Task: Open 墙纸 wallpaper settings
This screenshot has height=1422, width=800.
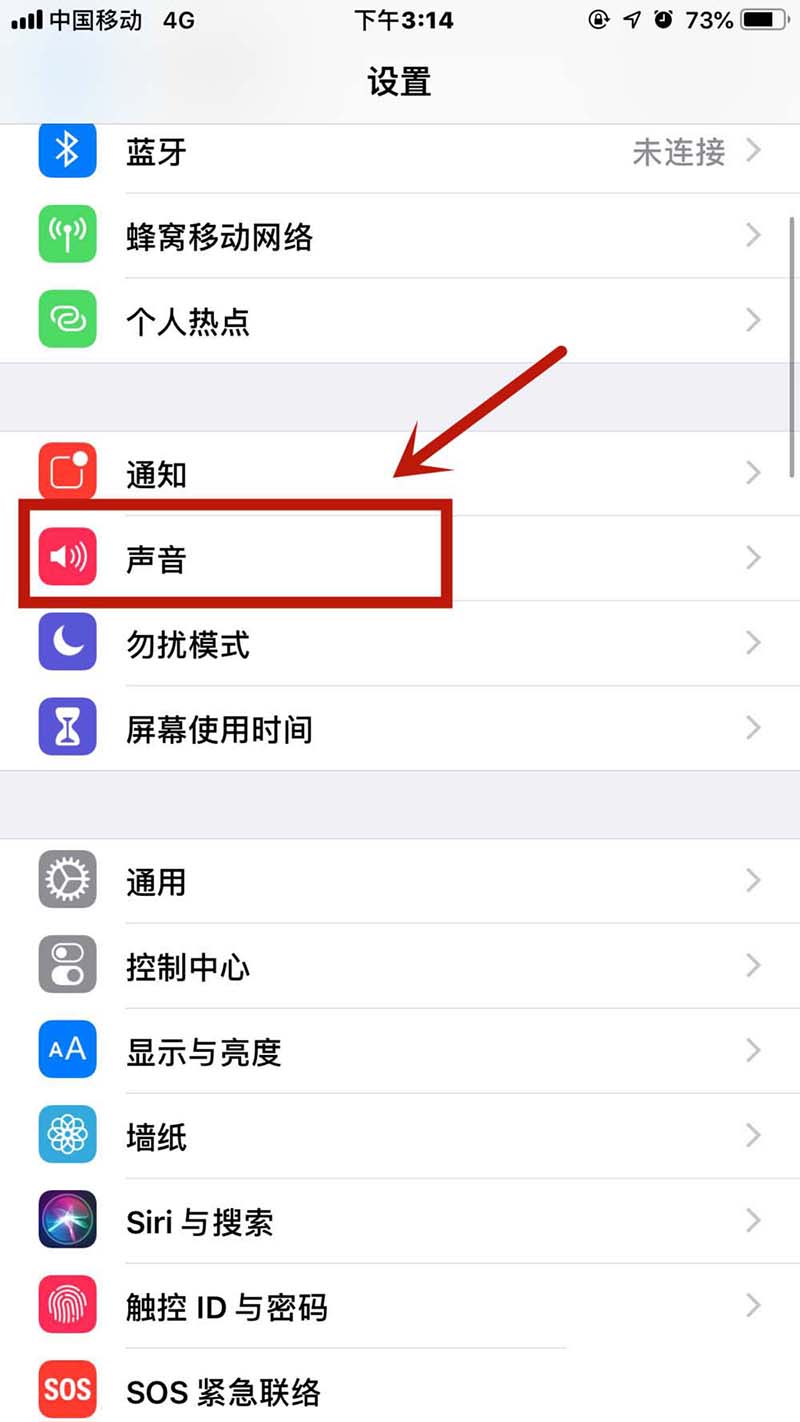Action: pos(400,1136)
